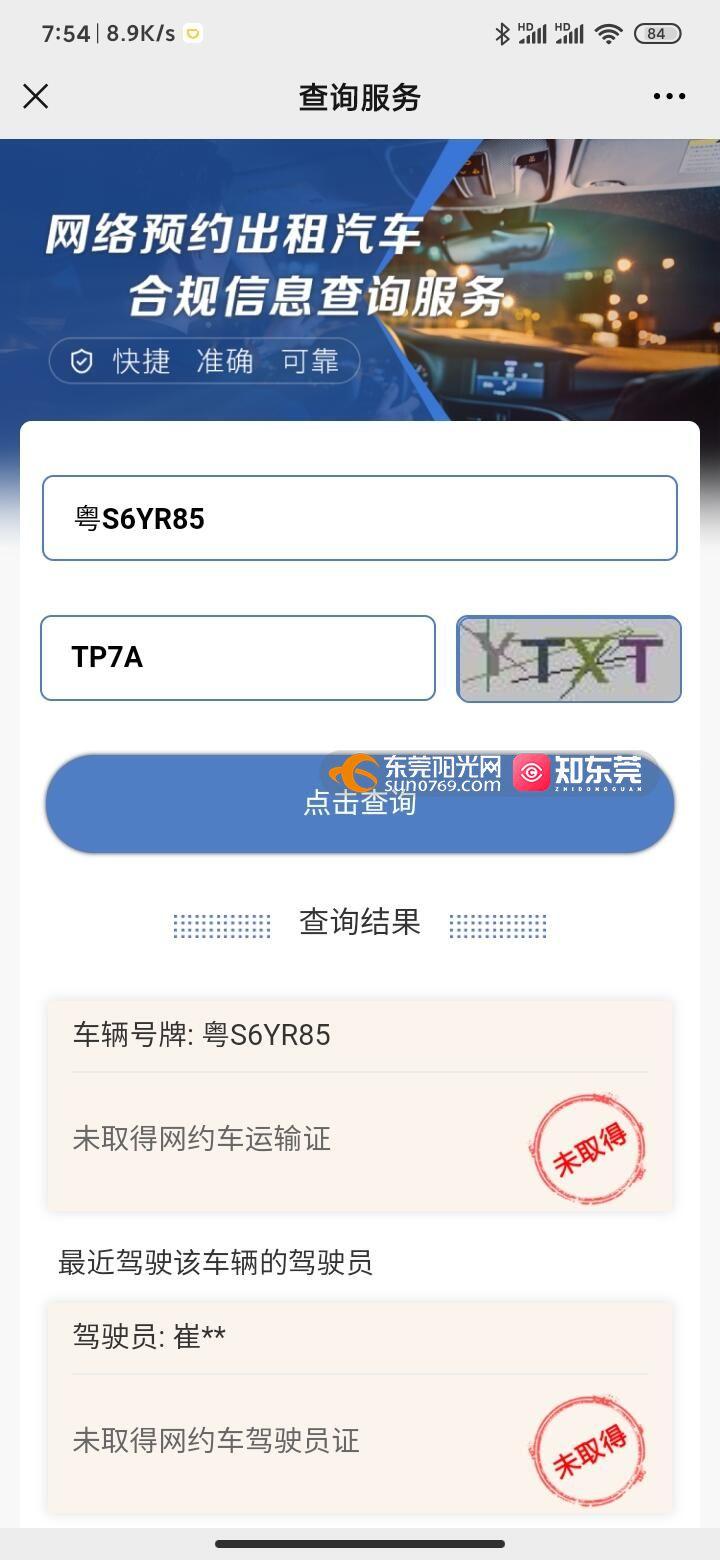
Task: Close the 查询服务 page
Action: click(x=36, y=96)
